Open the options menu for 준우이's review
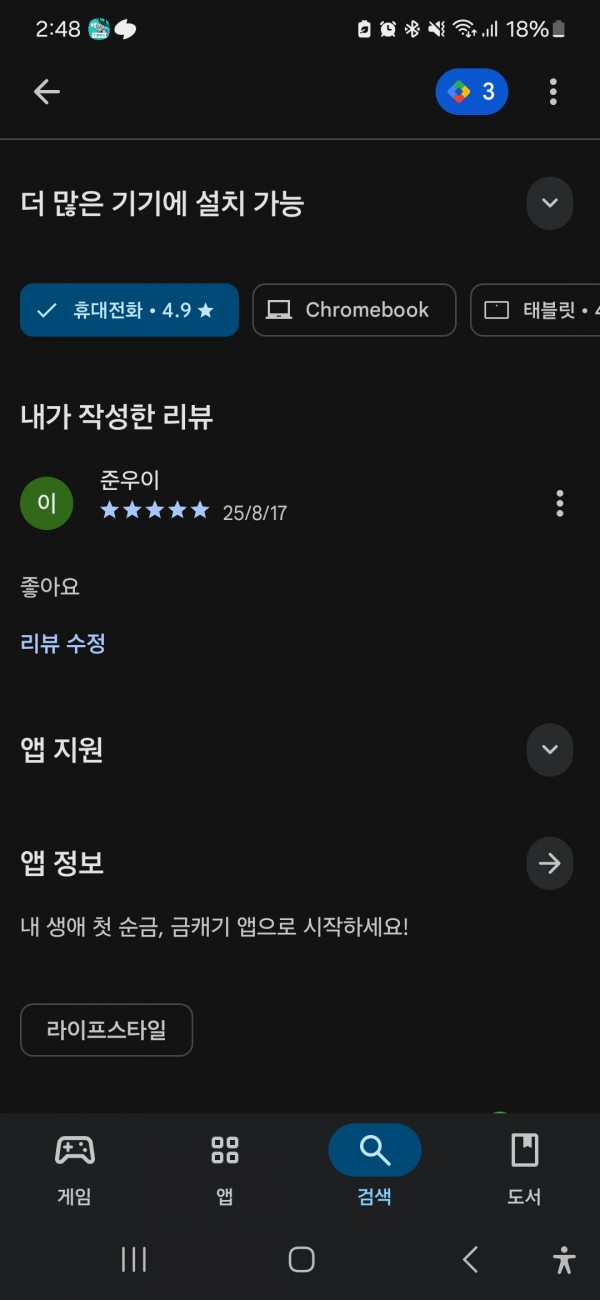Image resolution: width=600 pixels, height=1300 pixels. [x=560, y=503]
